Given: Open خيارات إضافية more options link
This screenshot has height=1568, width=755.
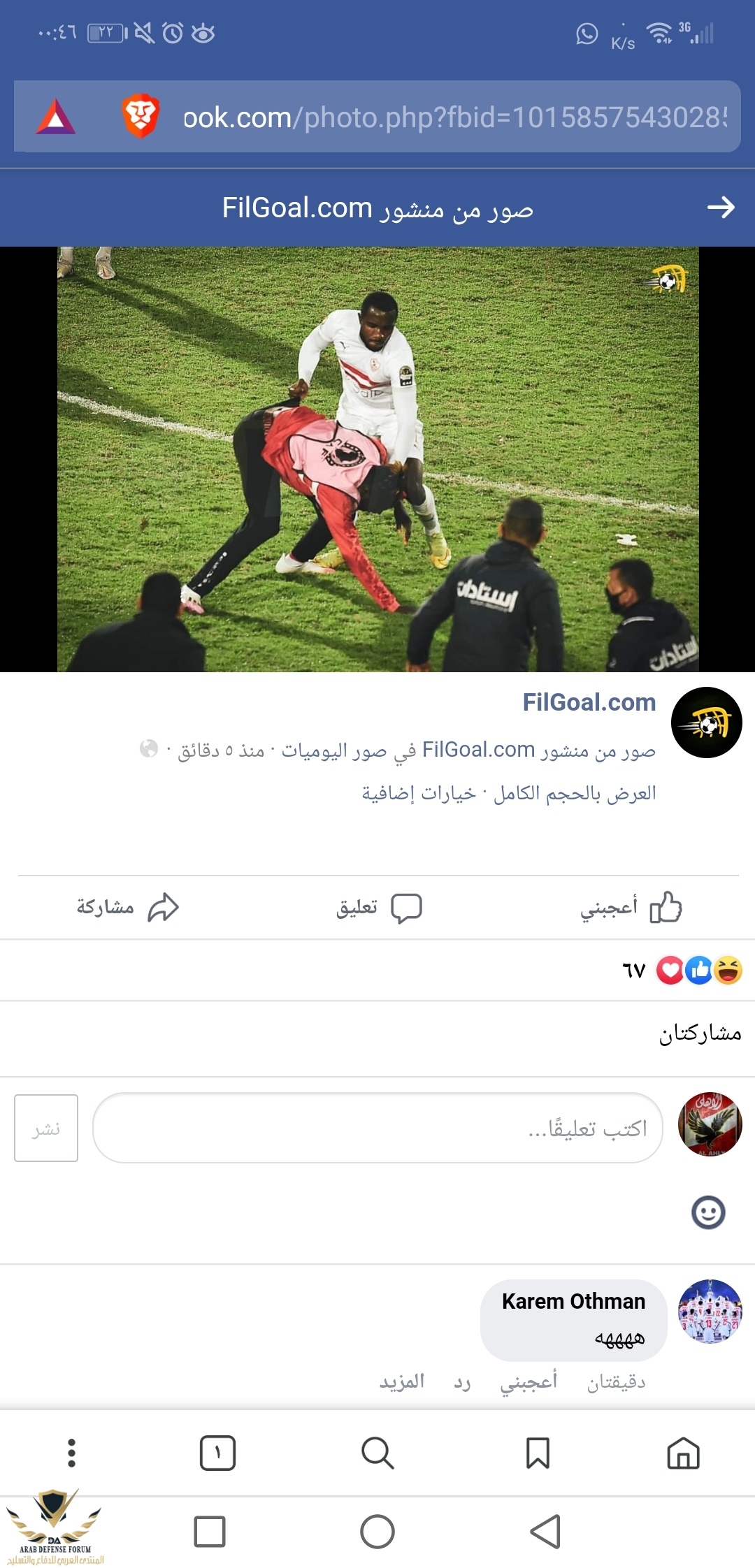Looking at the screenshot, I should click(x=419, y=794).
